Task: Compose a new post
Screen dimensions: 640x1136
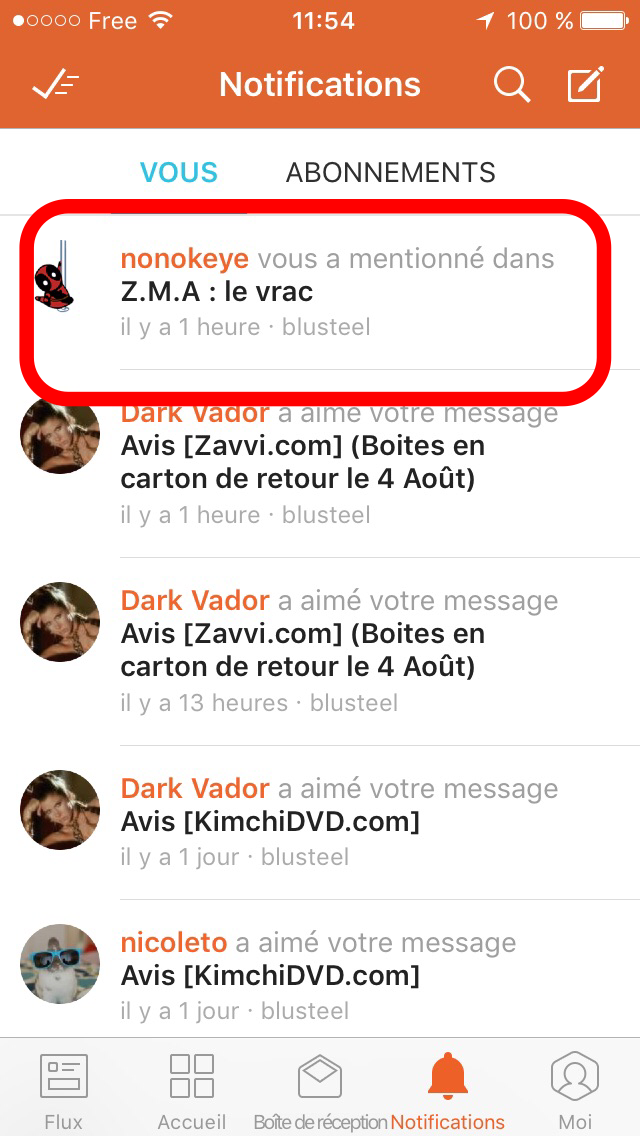Action: (585, 85)
